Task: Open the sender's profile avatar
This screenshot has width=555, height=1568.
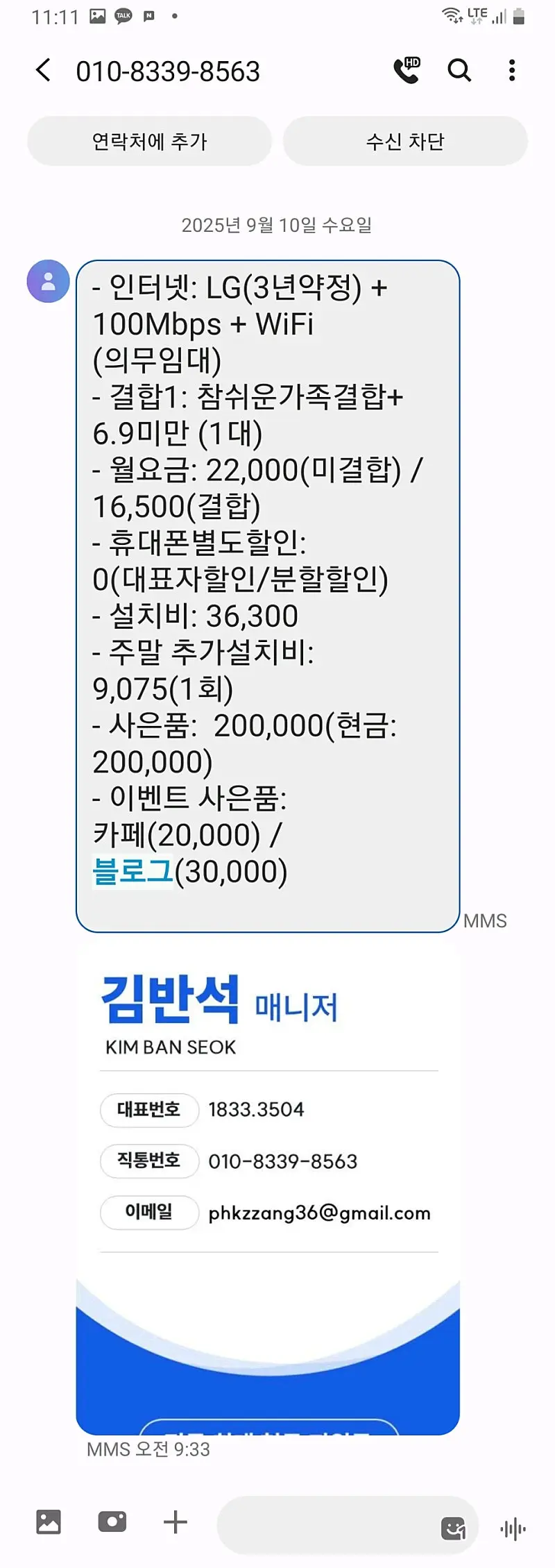Action: pos(48,281)
